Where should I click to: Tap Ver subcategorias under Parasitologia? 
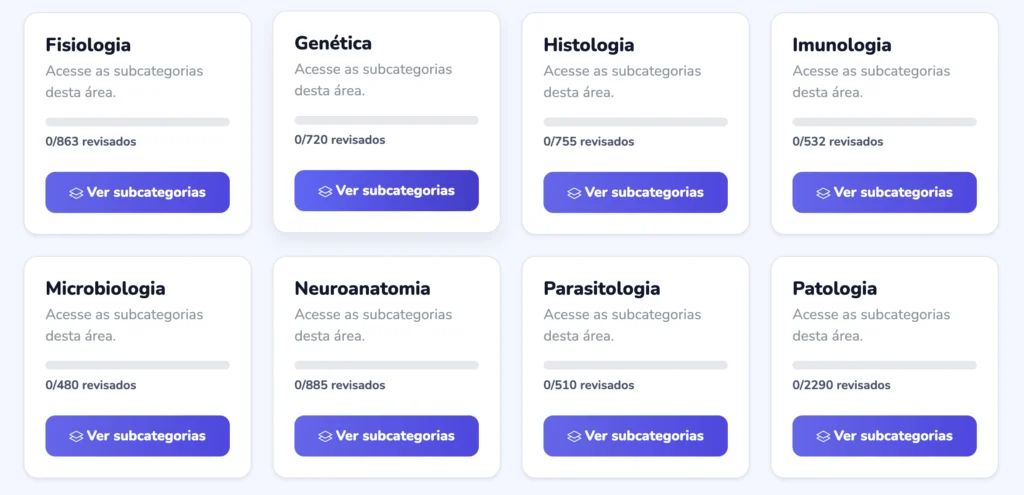coord(635,436)
